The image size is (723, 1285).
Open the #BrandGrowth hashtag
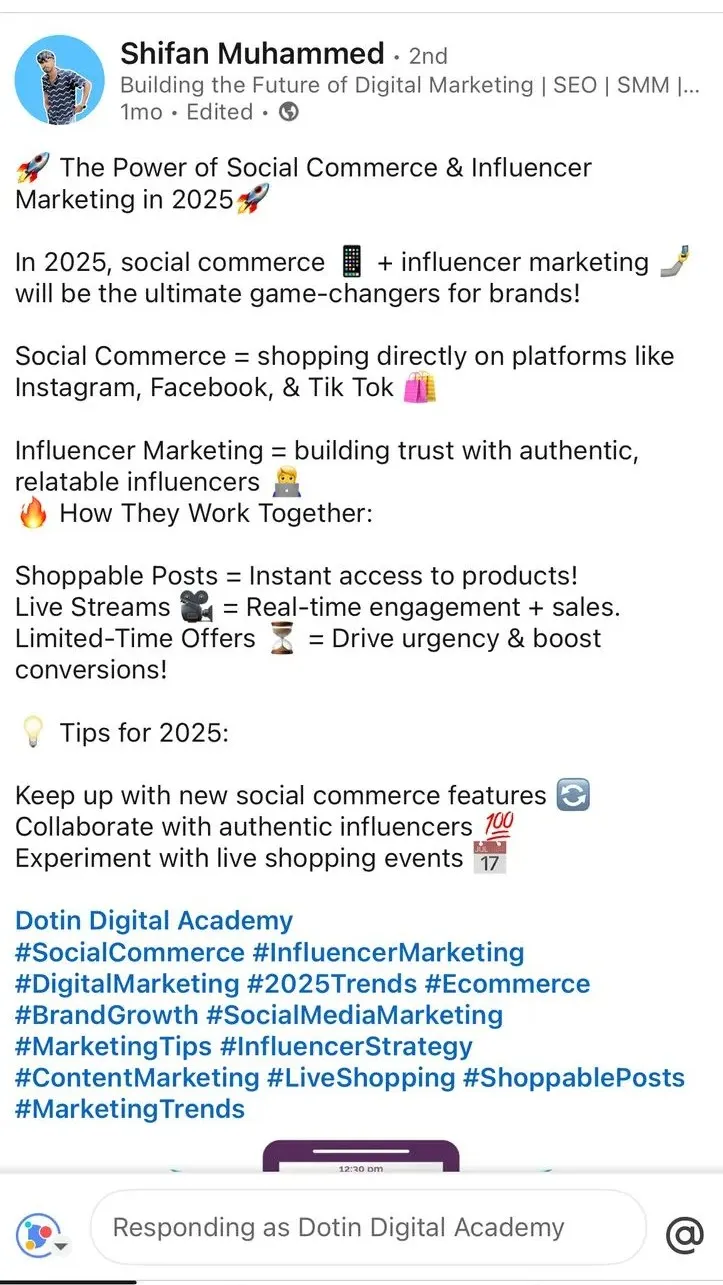click(x=106, y=1015)
